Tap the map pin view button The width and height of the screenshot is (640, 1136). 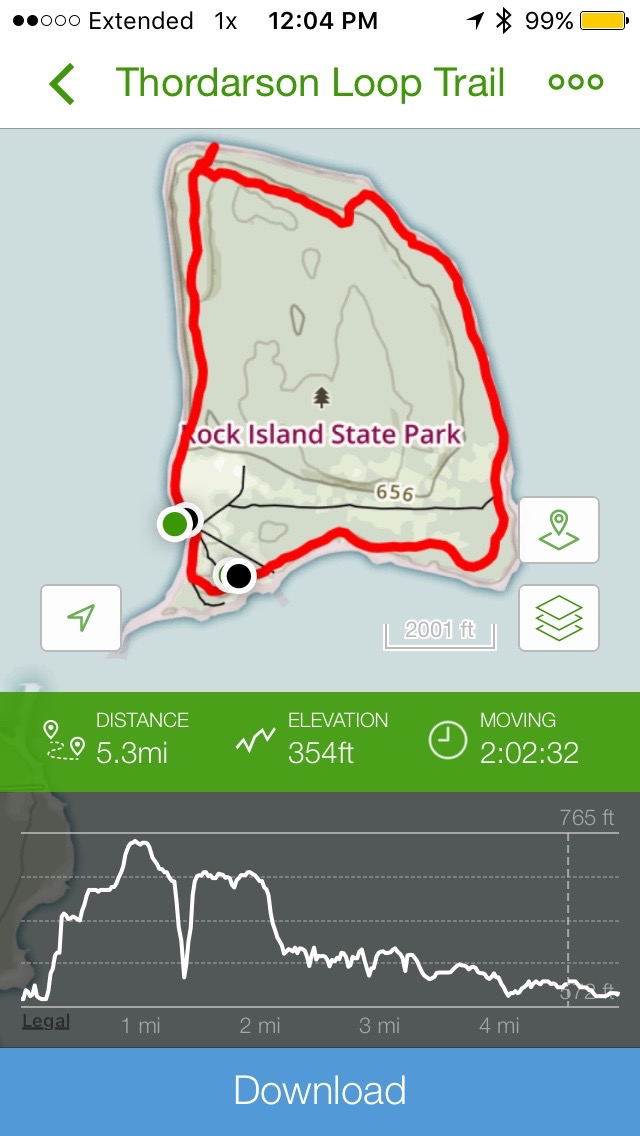coord(559,530)
